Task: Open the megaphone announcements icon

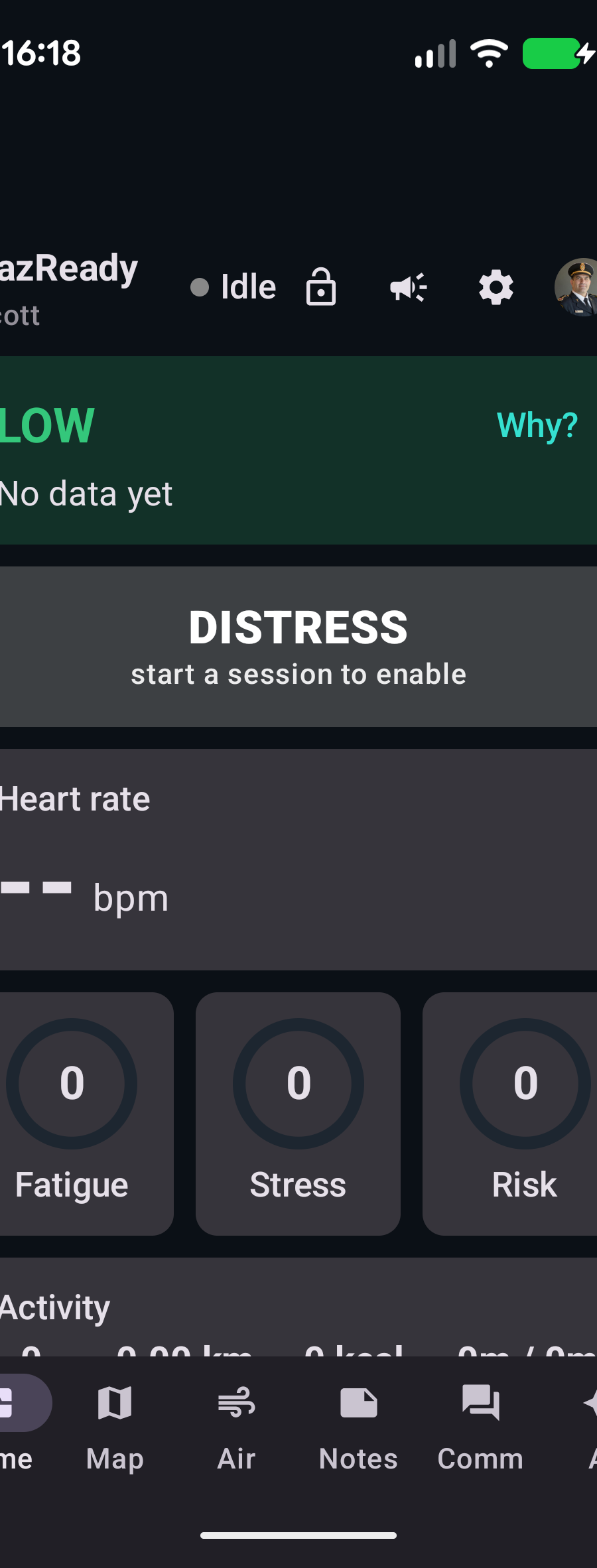Action: (x=408, y=287)
